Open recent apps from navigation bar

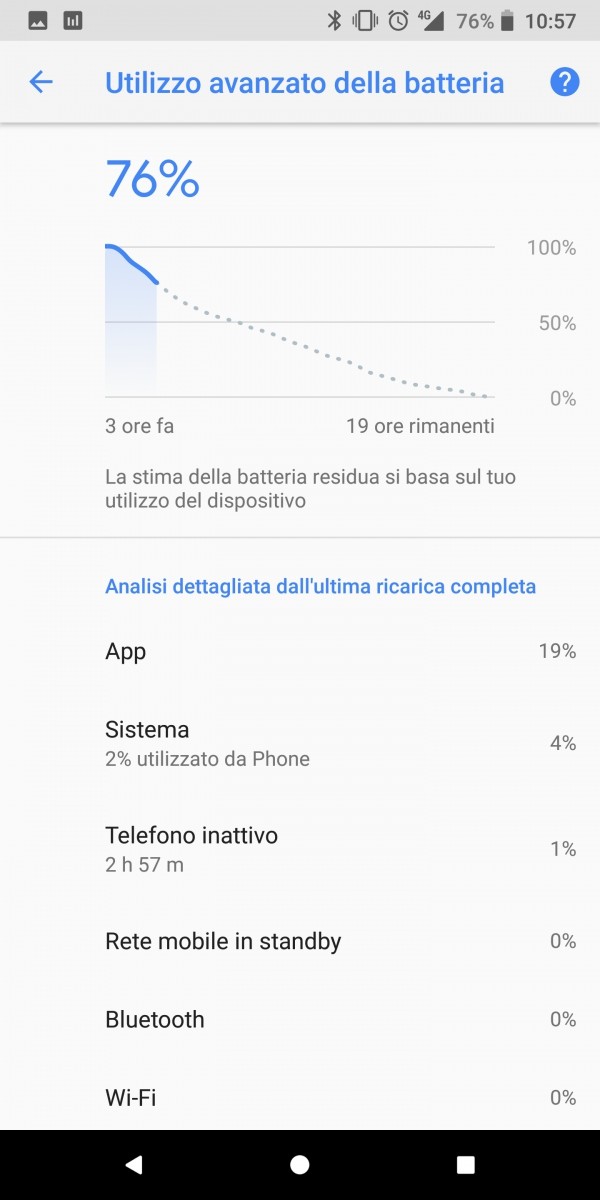coord(465,1164)
